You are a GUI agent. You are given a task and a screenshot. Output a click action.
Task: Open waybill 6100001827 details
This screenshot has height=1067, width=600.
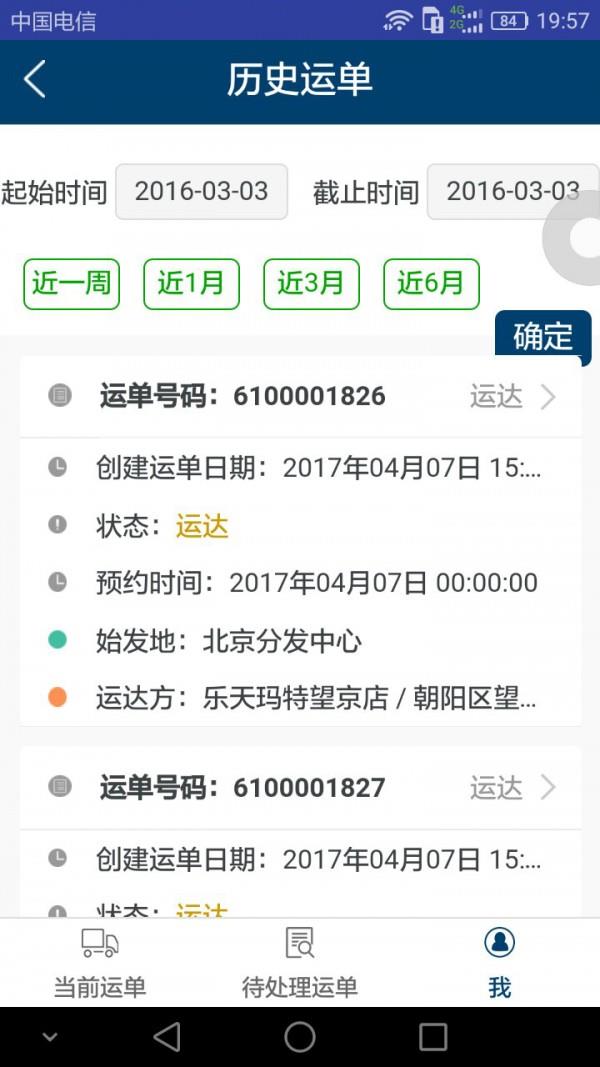pyautogui.click(x=301, y=788)
